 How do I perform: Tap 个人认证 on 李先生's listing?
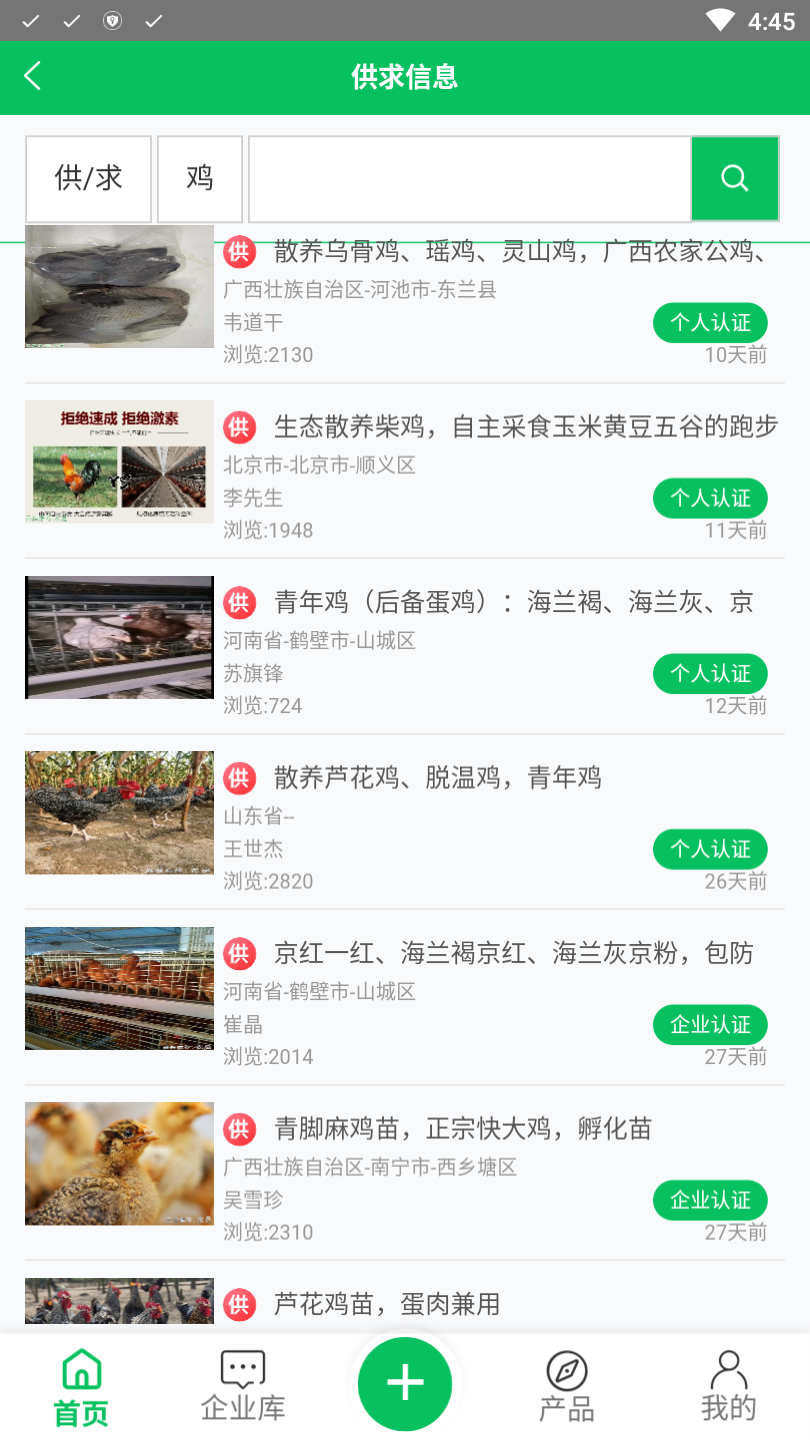point(710,497)
